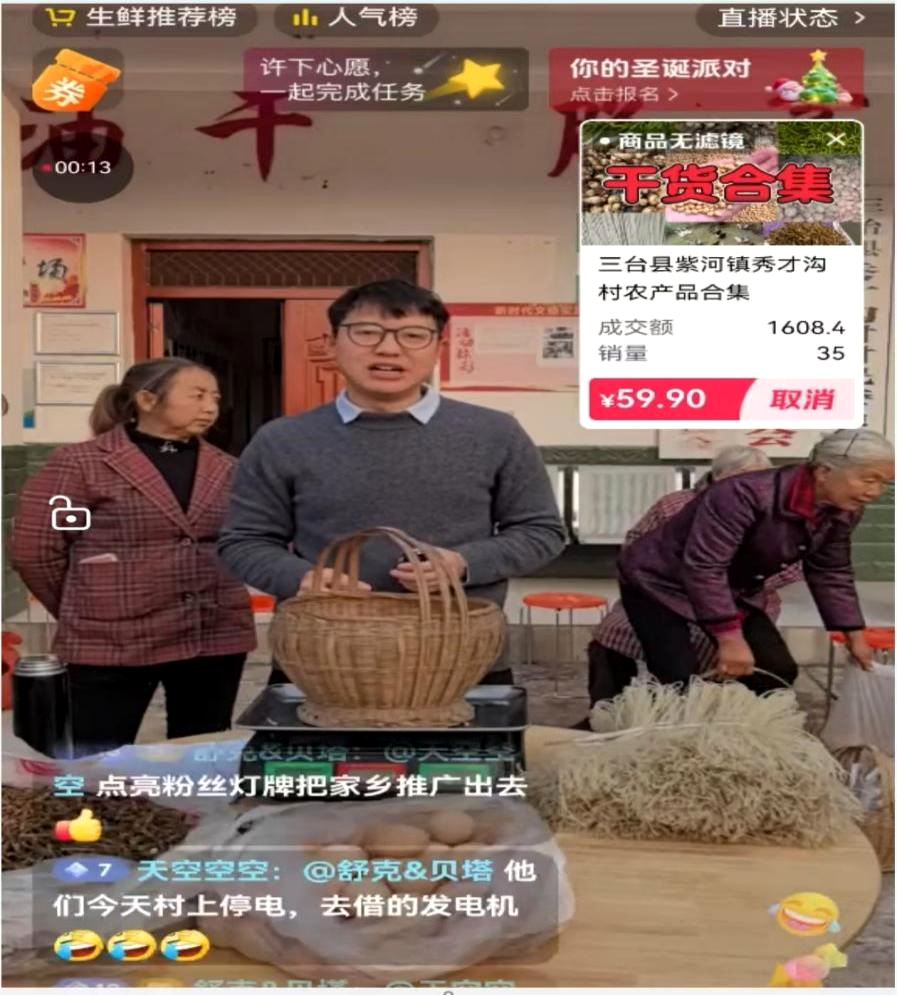Open the 三台县紫河镇 product card

coord(712,279)
